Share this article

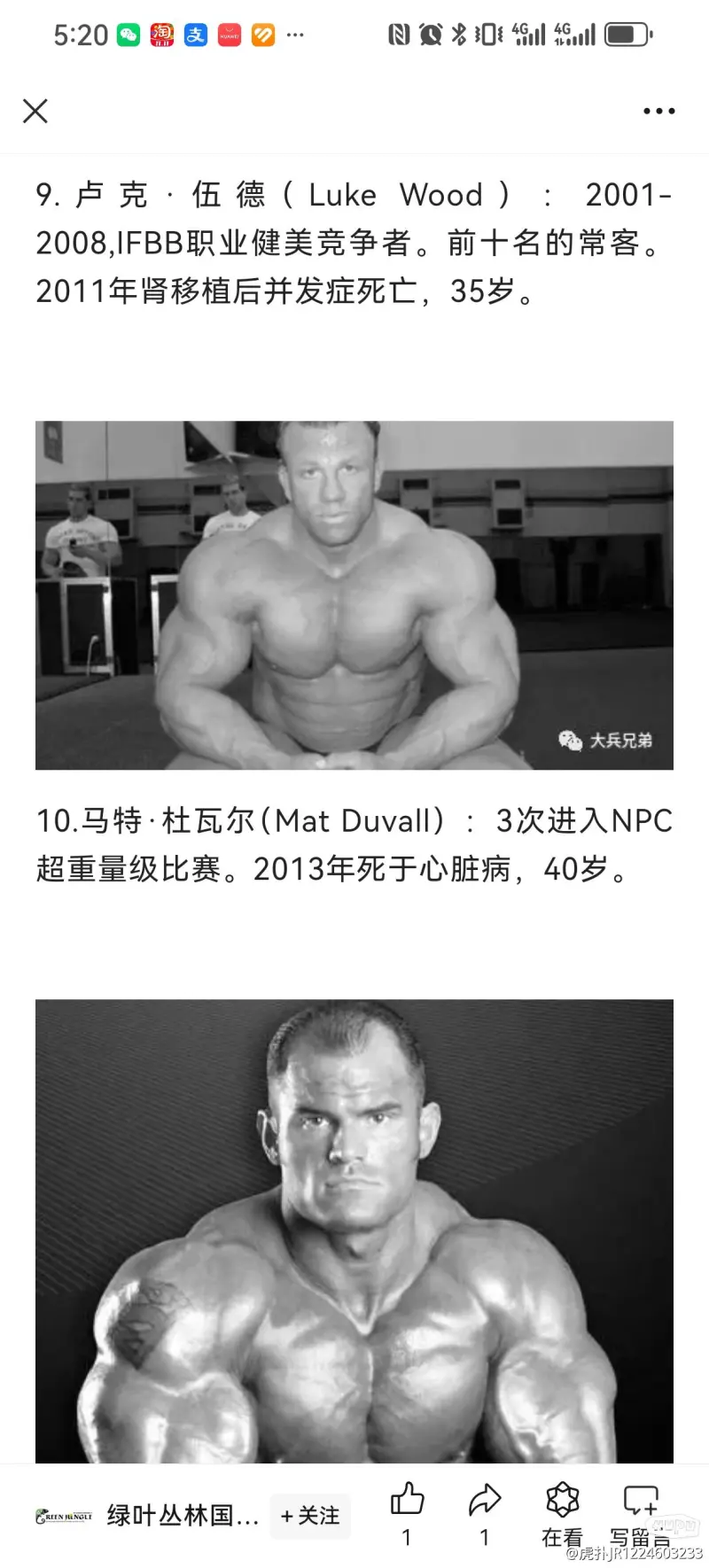(x=484, y=1501)
